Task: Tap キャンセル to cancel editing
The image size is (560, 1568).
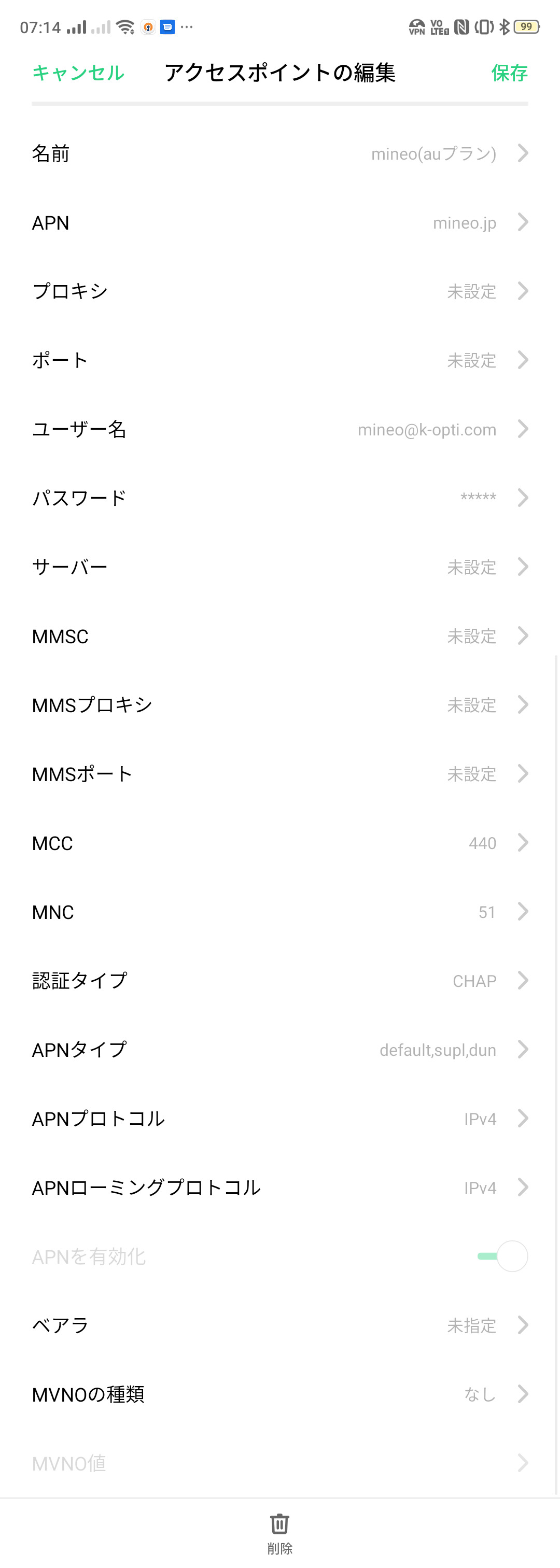Action: pyautogui.click(x=78, y=73)
